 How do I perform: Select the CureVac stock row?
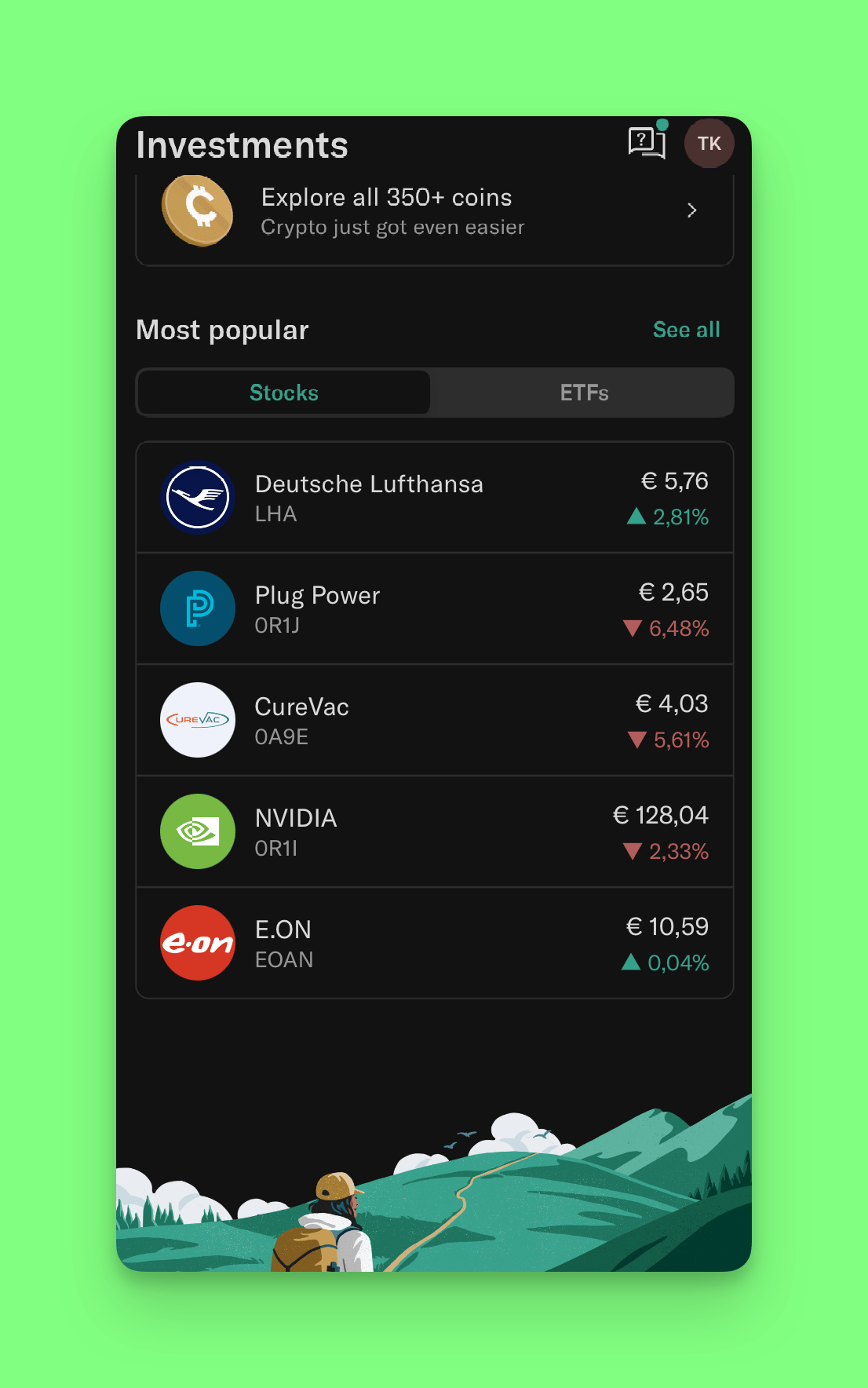434,721
